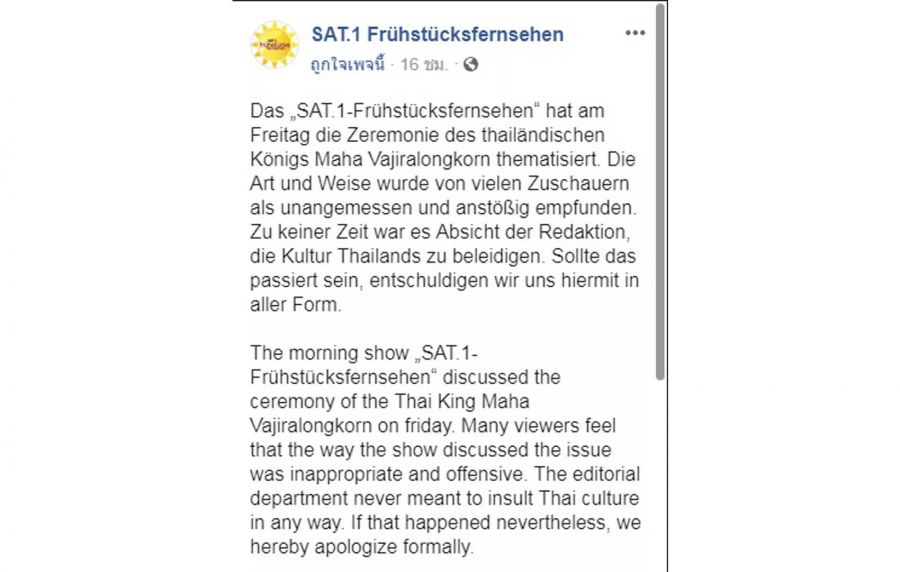Screen dimensions: 900x572
Task: Open the SAT.1 Frühstücksfernsehen page name link
Action: [437, 35]
